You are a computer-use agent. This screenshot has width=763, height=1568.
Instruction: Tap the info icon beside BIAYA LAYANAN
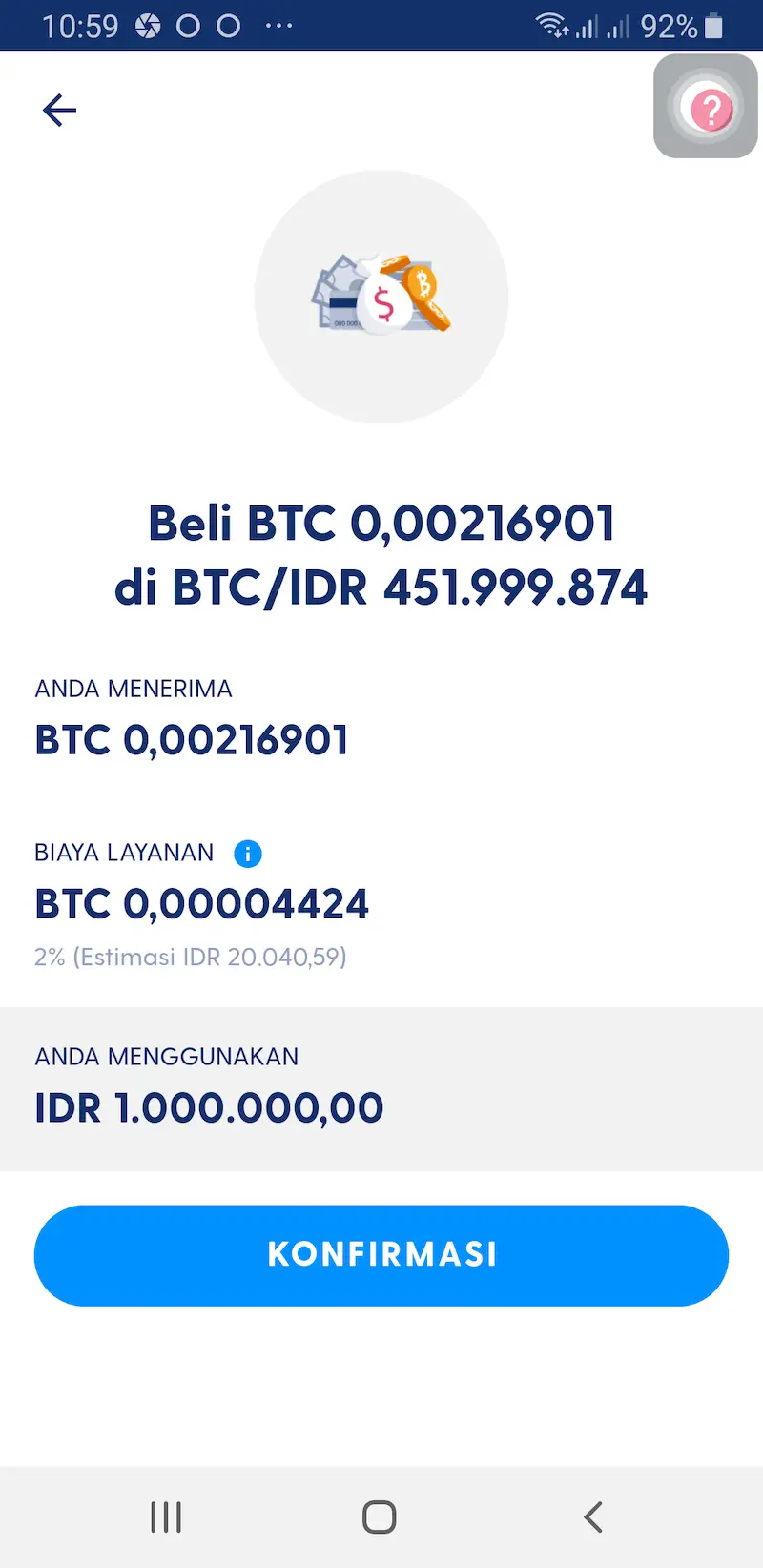[x=247, y=854]
